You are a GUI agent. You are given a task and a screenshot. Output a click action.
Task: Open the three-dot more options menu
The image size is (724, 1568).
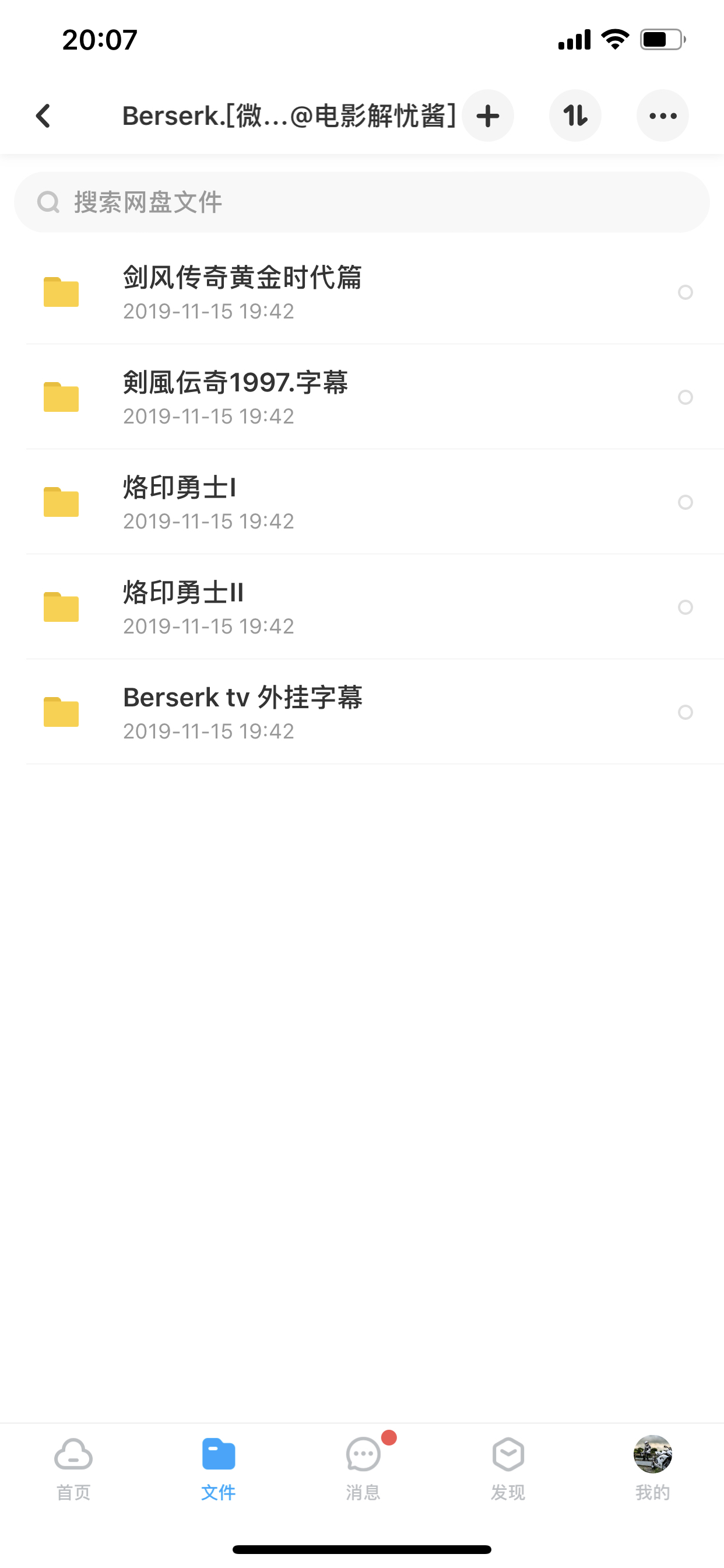click(663, 116)
